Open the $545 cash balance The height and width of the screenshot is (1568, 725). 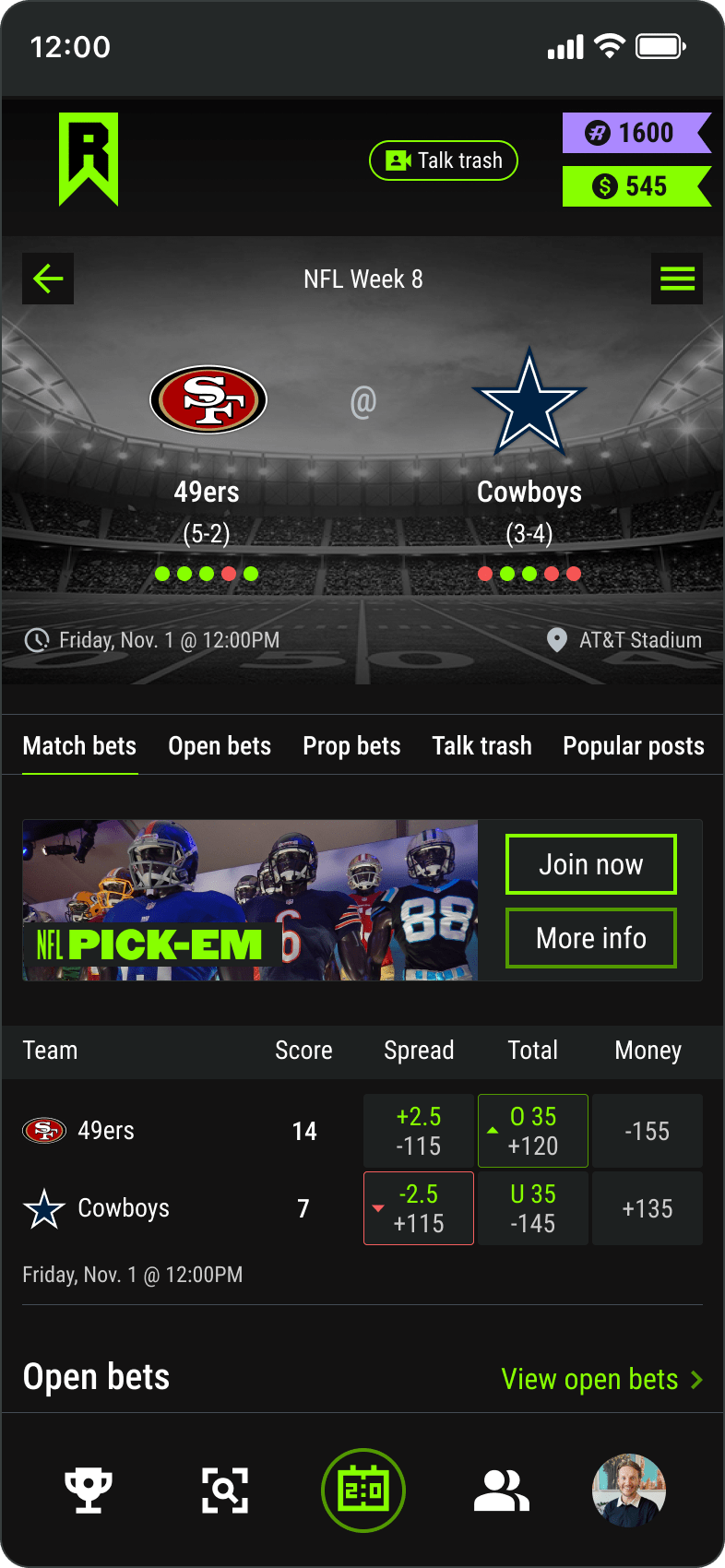(635, 186)
